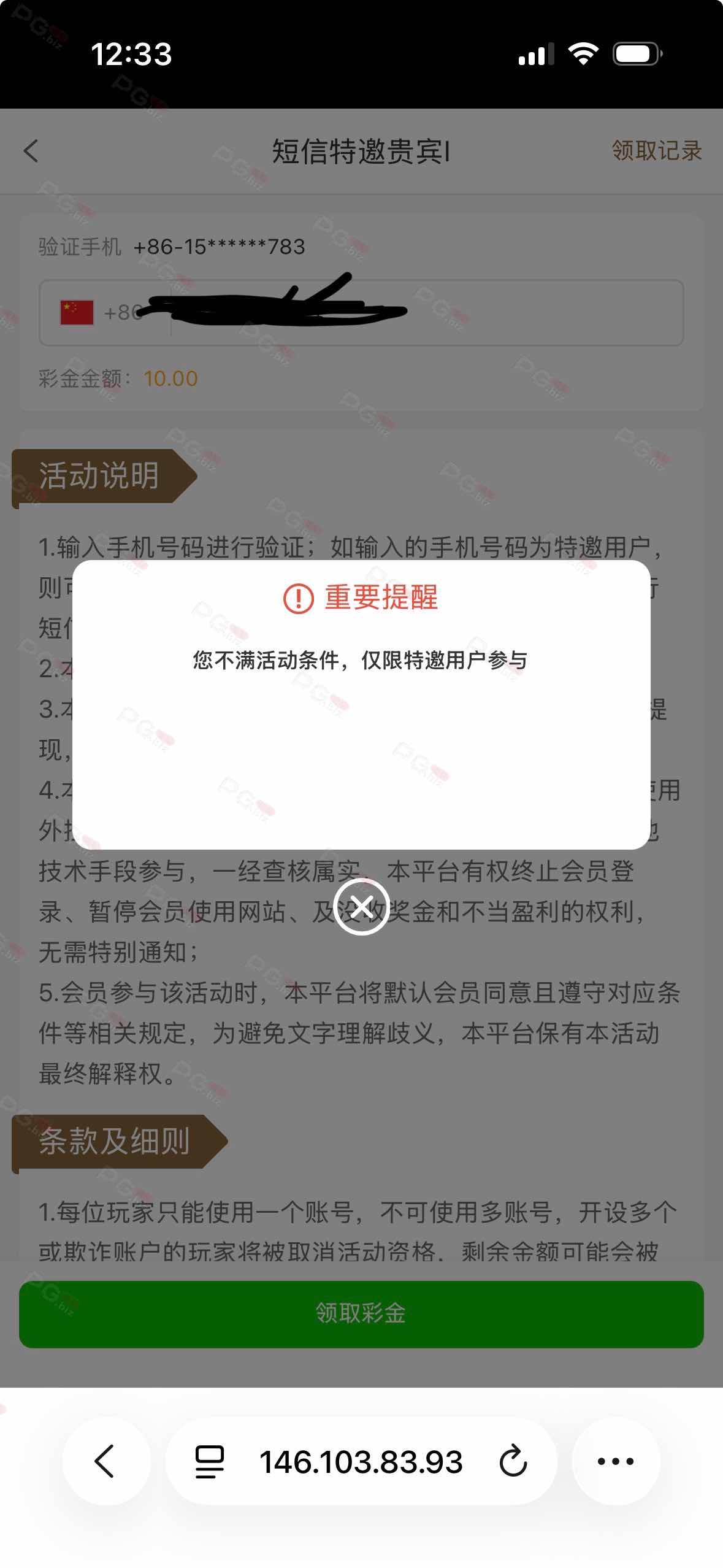This screenshot has height=1568, width=723.
Task: Open 领取记录 claim history
Action: point(656,151)
